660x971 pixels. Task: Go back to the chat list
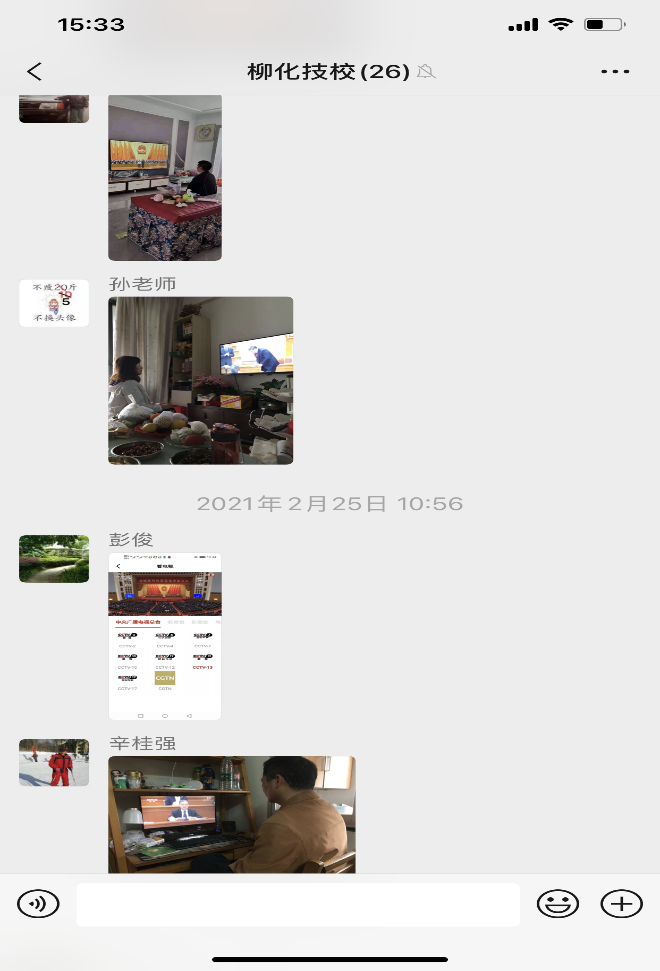pos(35,71)
